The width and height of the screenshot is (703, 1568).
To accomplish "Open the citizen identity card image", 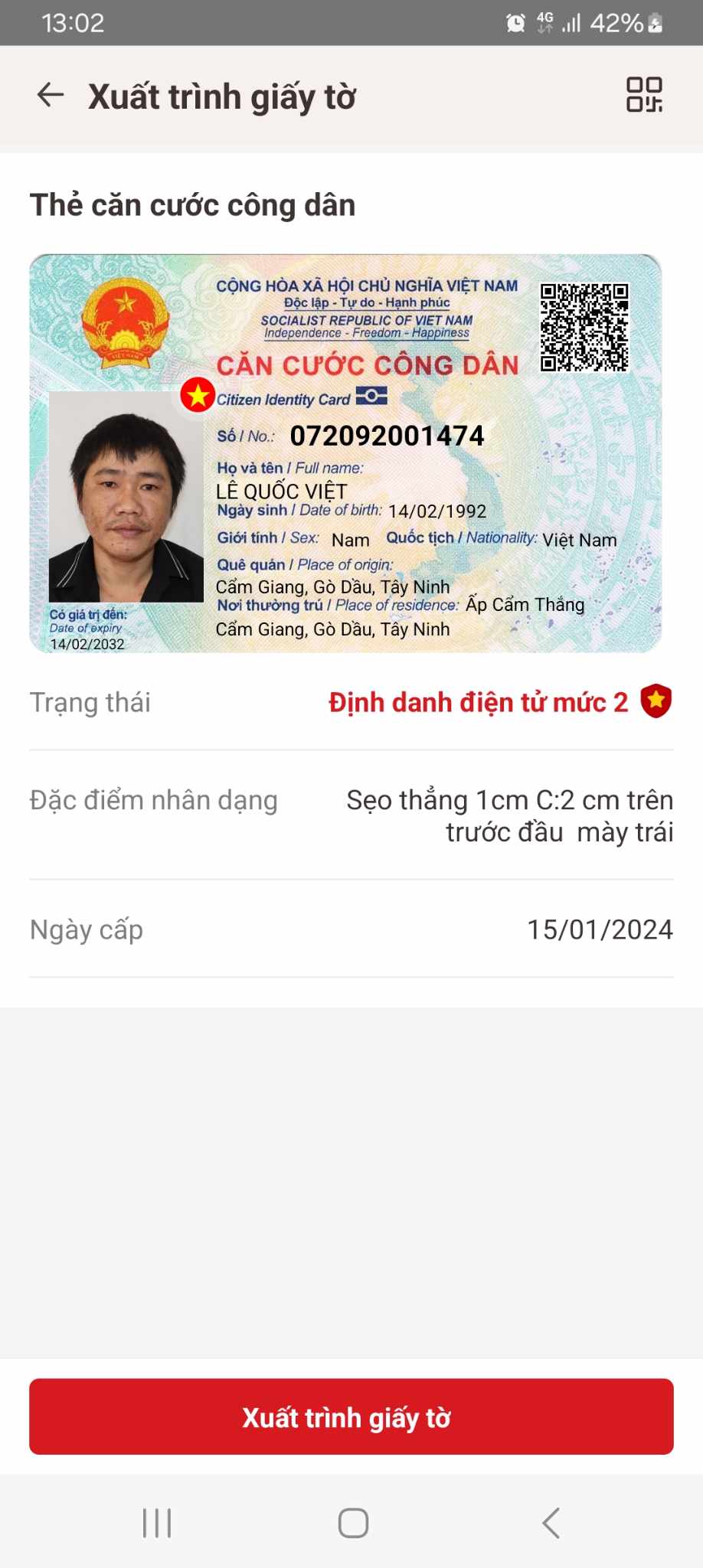I will point(345,453).
